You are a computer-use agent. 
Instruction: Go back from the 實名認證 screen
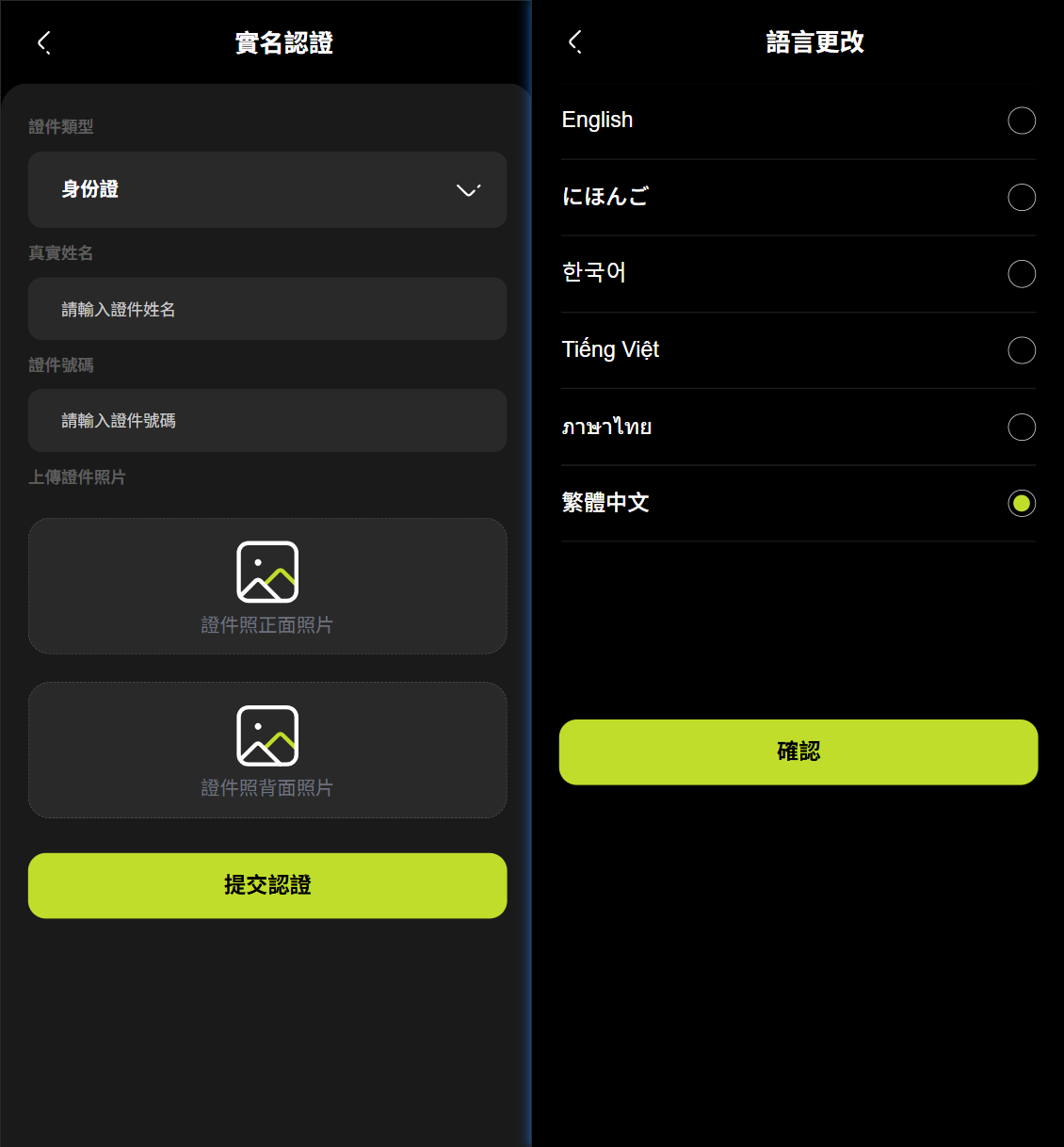point(43,42)
